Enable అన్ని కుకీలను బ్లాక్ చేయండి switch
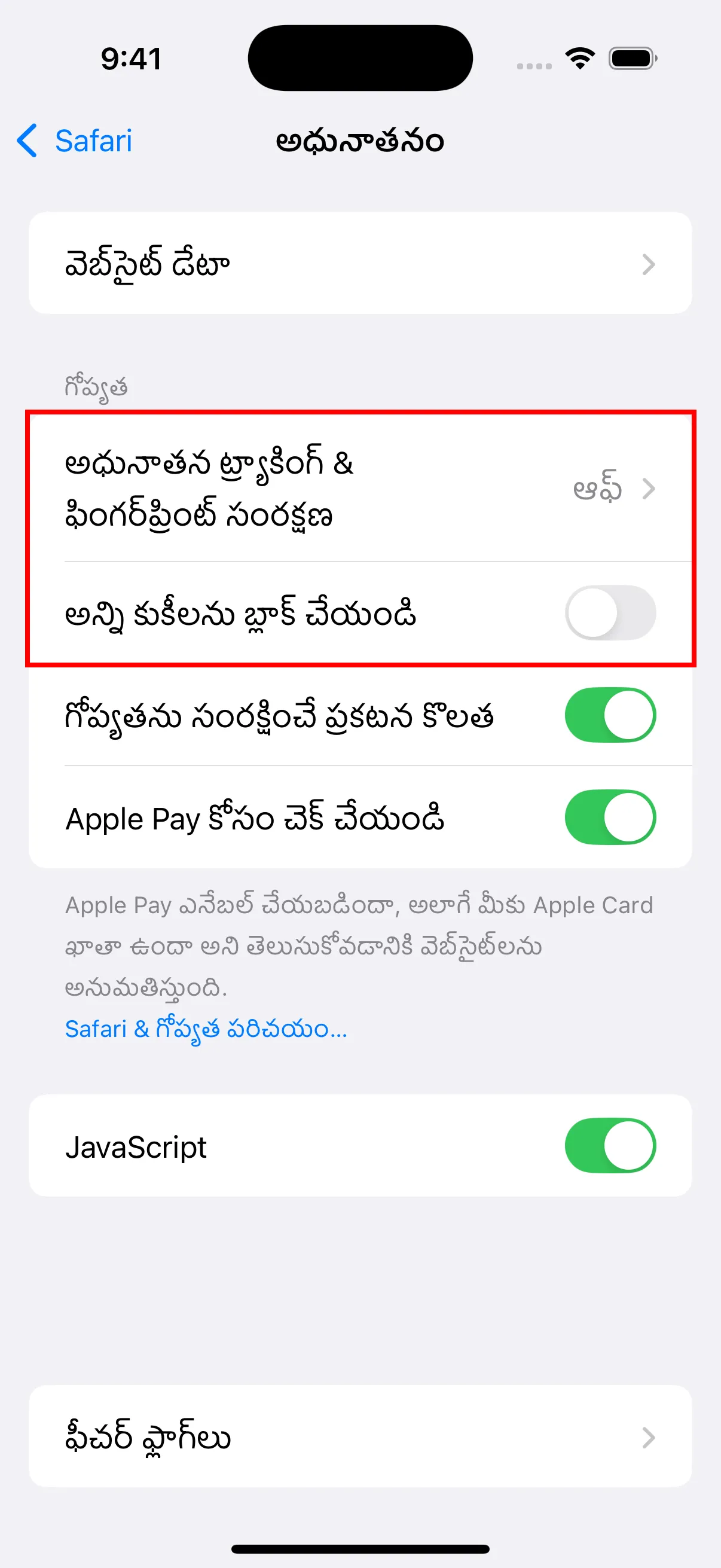Viewport: 721px width, 1568px height. tap(610, 612)
